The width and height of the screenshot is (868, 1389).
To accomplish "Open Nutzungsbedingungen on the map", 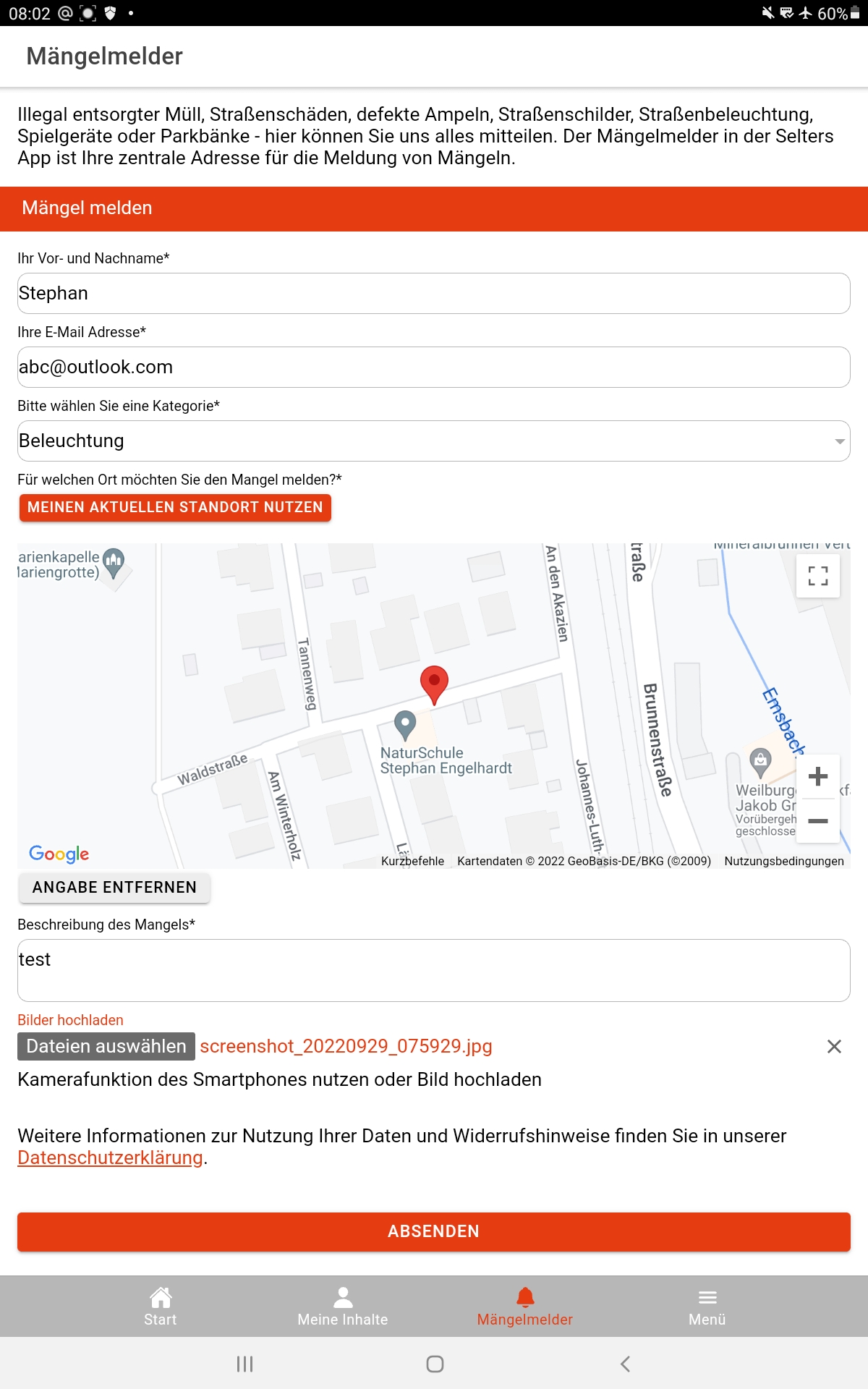I will click(784, 861).
